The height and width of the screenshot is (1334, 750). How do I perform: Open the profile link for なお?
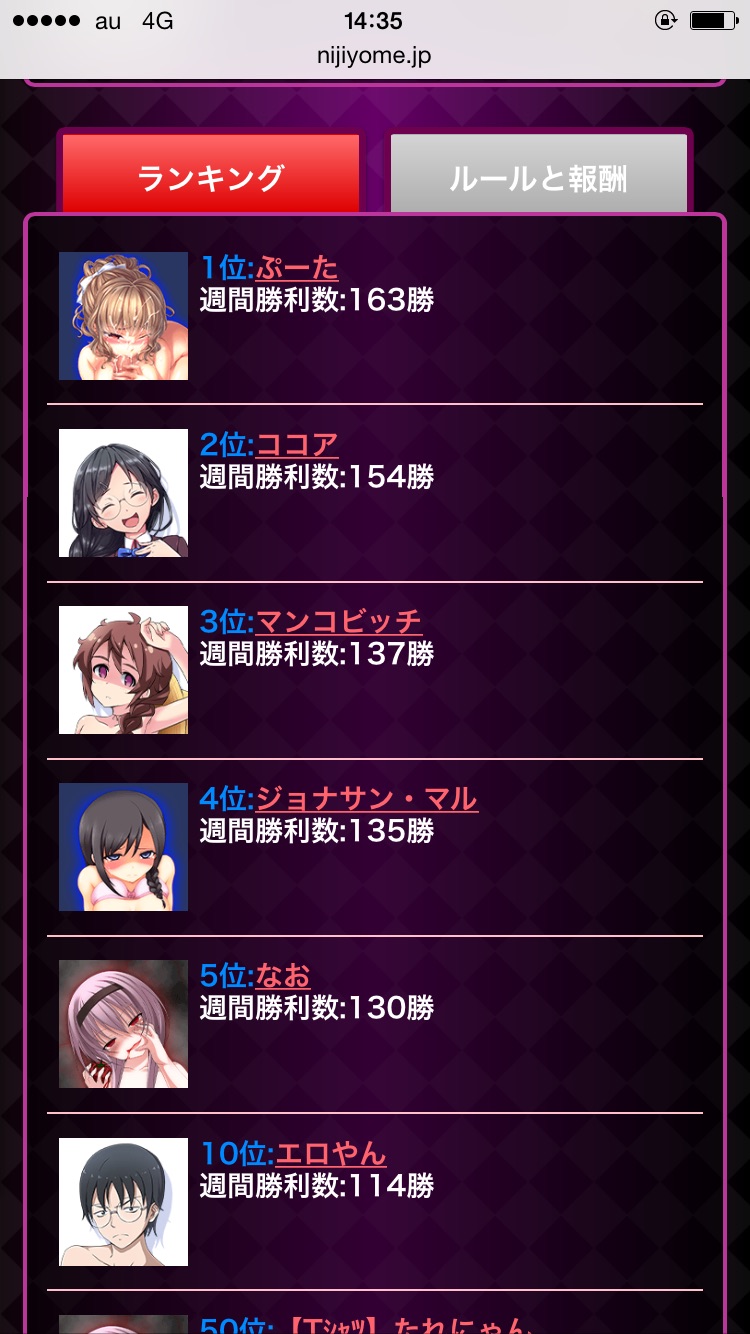[283, 976]
